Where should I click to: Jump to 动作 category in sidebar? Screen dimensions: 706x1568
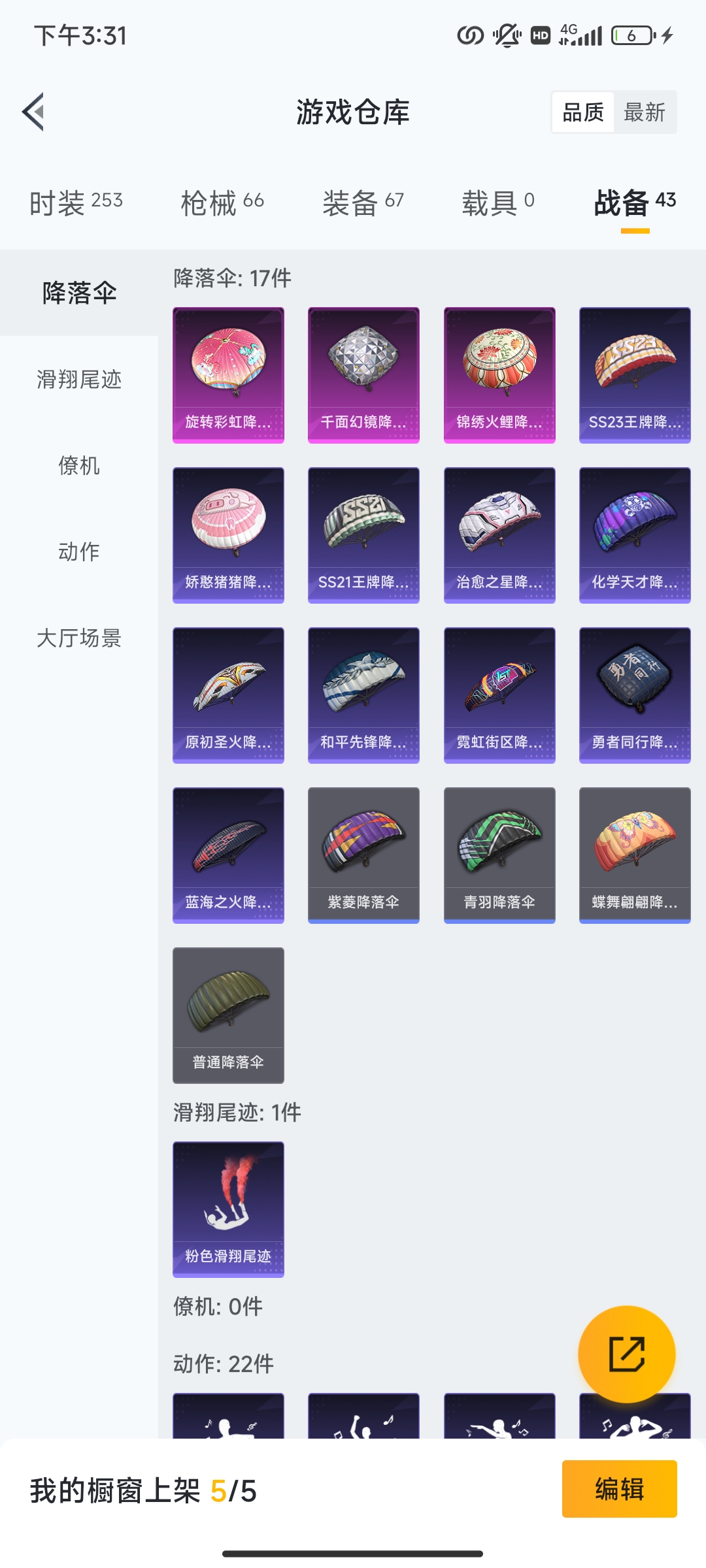[79, 551]
